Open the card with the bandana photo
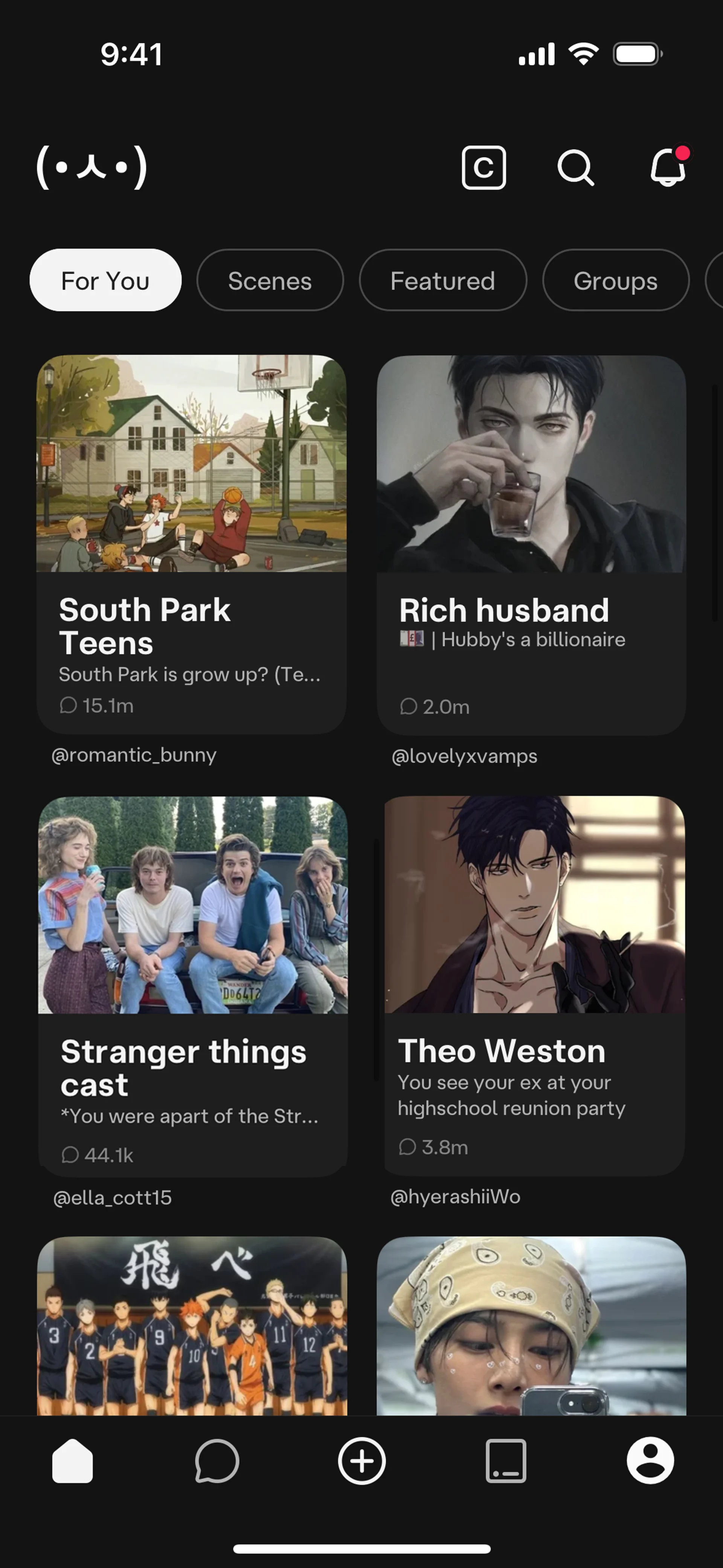 (x=531, y=1327)
